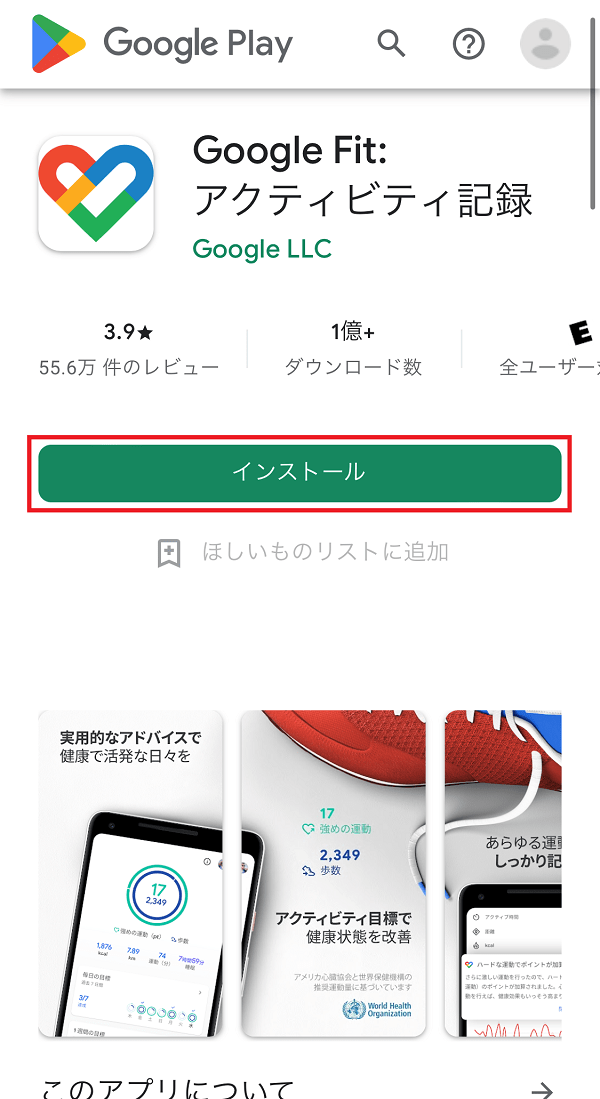Screen dimensions: 600x1099
Task: Add app to wishlist (ほしいものリストに追加)
Action: tap(303, 552)
